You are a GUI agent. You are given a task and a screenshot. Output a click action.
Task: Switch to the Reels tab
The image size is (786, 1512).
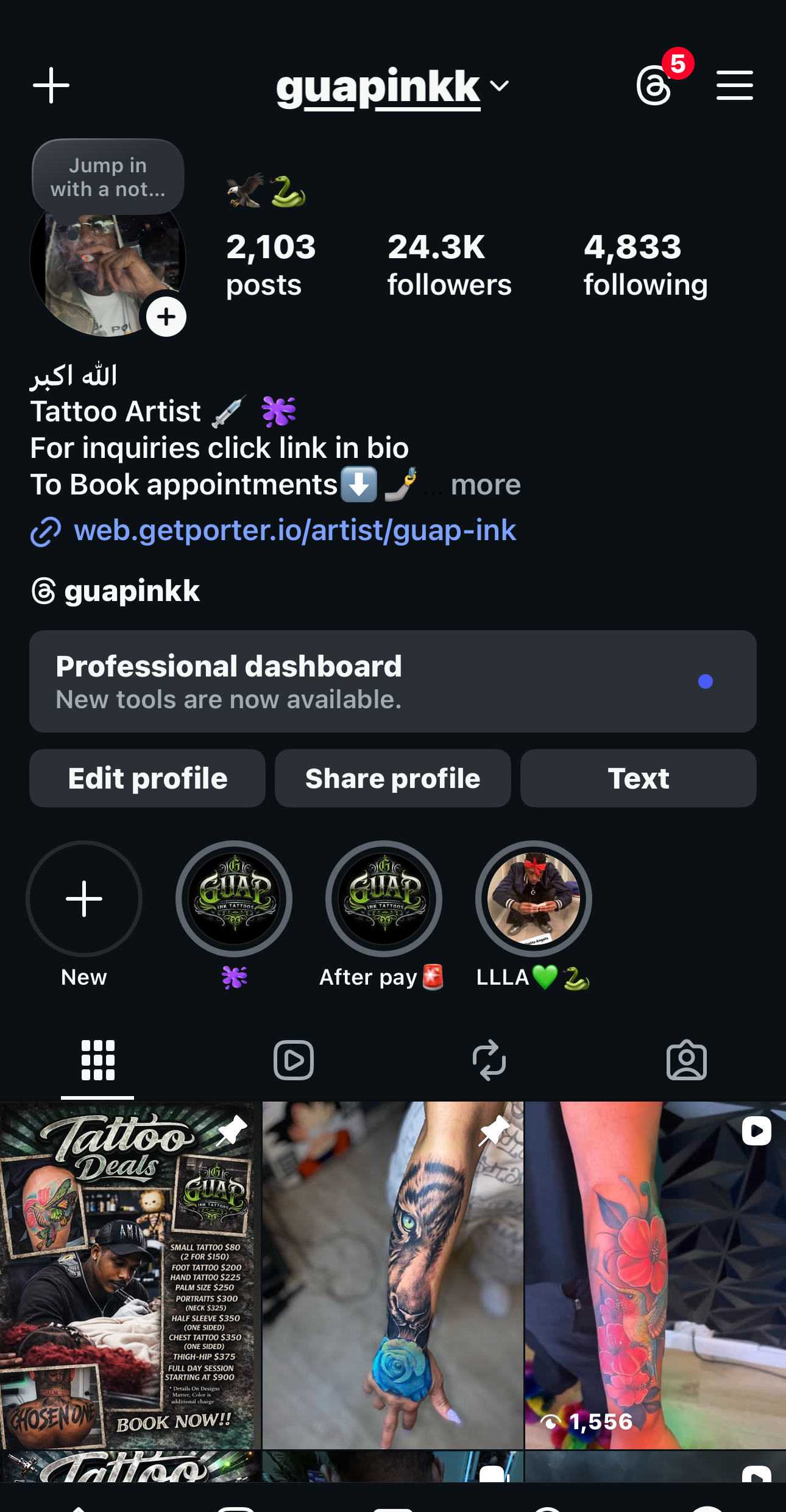coord(294,1060)
